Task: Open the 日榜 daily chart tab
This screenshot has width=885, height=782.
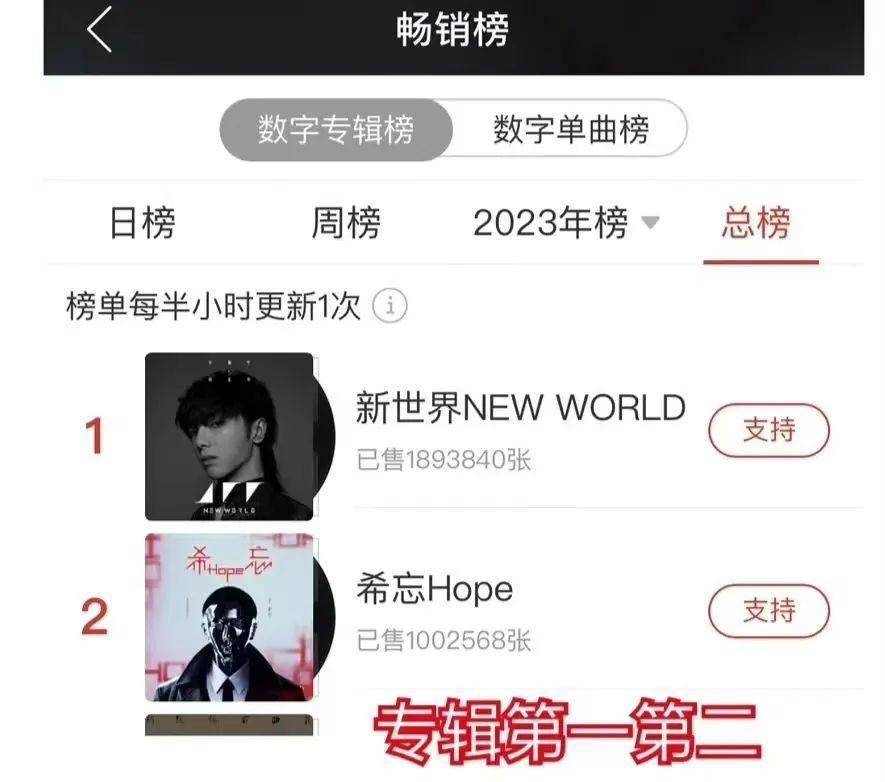Action: (x=142, y=224)
